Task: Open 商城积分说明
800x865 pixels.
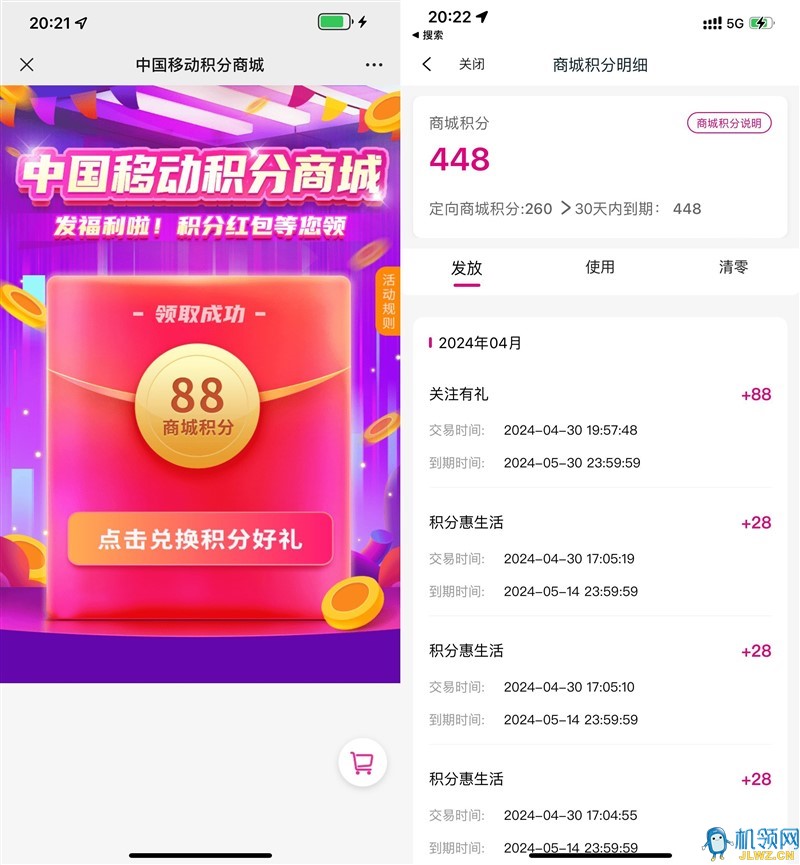Action: [x=729, y=123]
